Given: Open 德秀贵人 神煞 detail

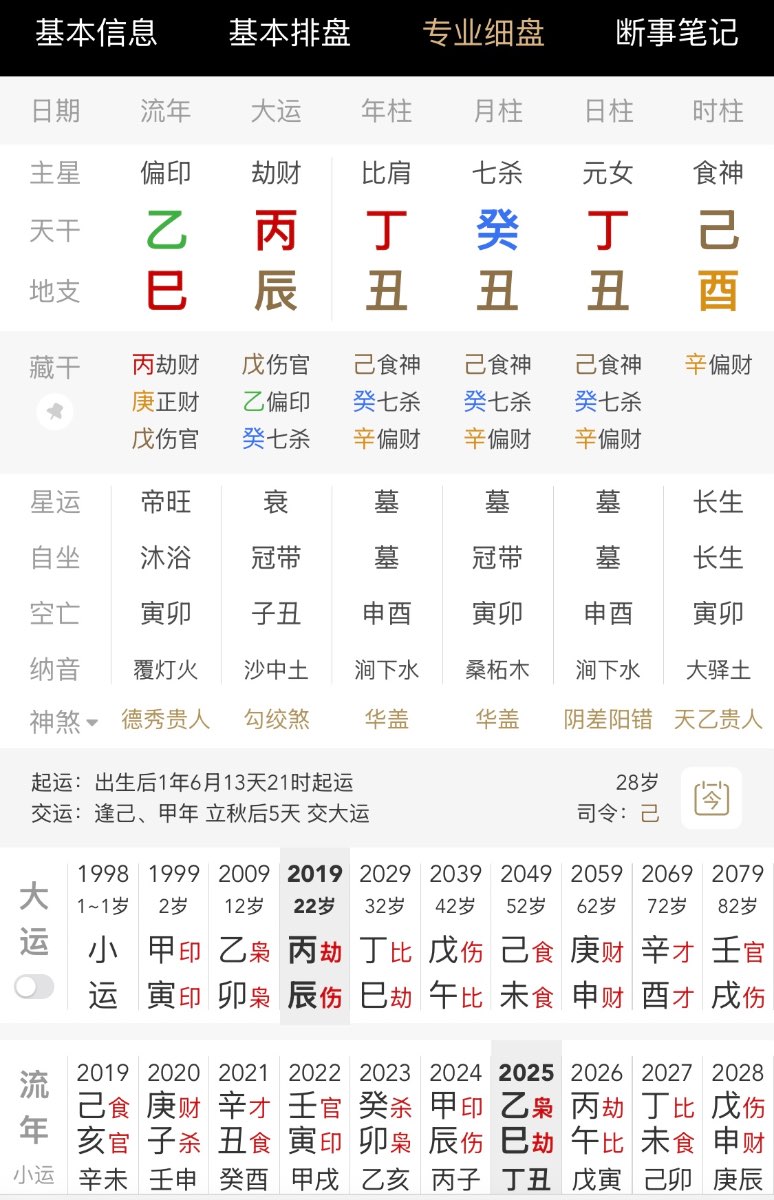Looking at the screenshot, I should [166, 719].
